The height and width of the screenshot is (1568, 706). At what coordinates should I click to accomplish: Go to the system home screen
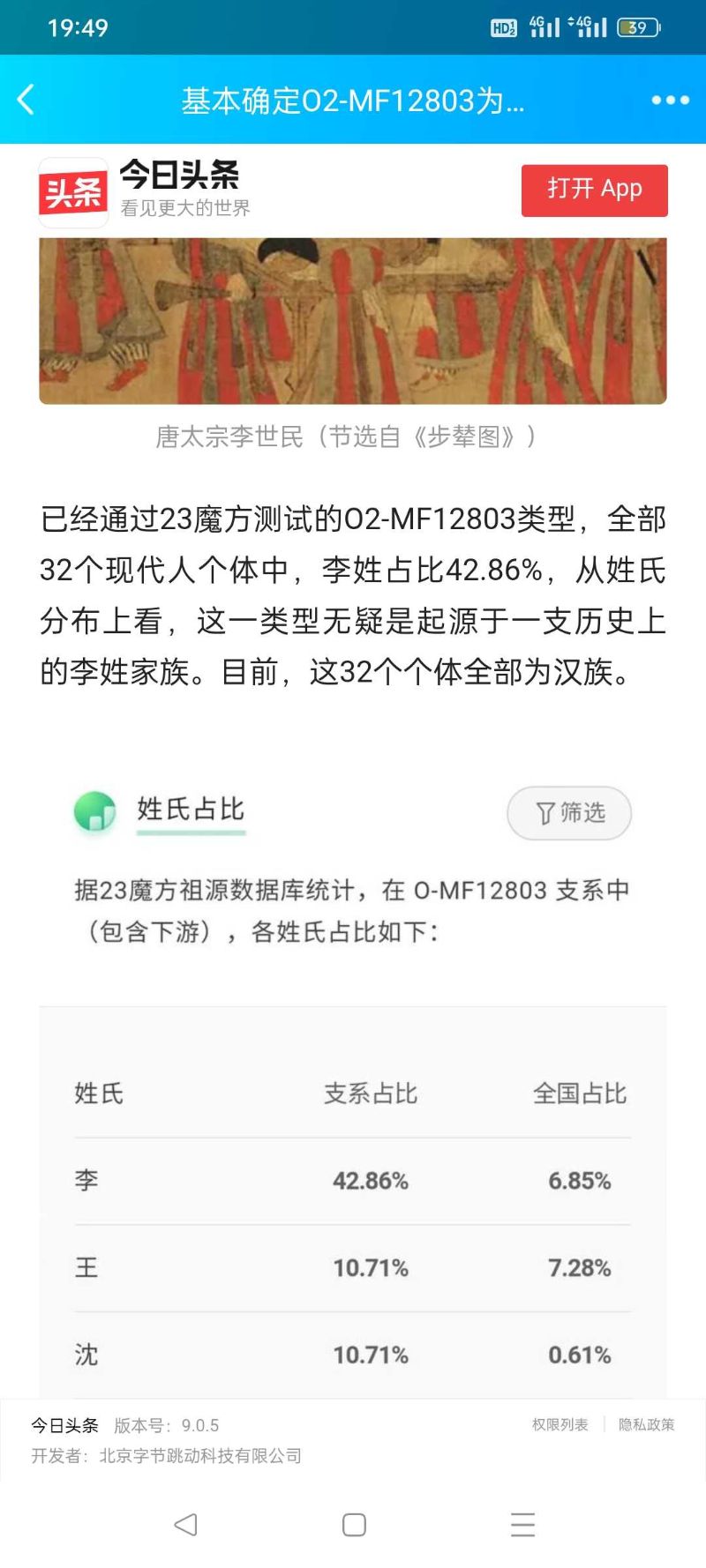point(354,1525)
